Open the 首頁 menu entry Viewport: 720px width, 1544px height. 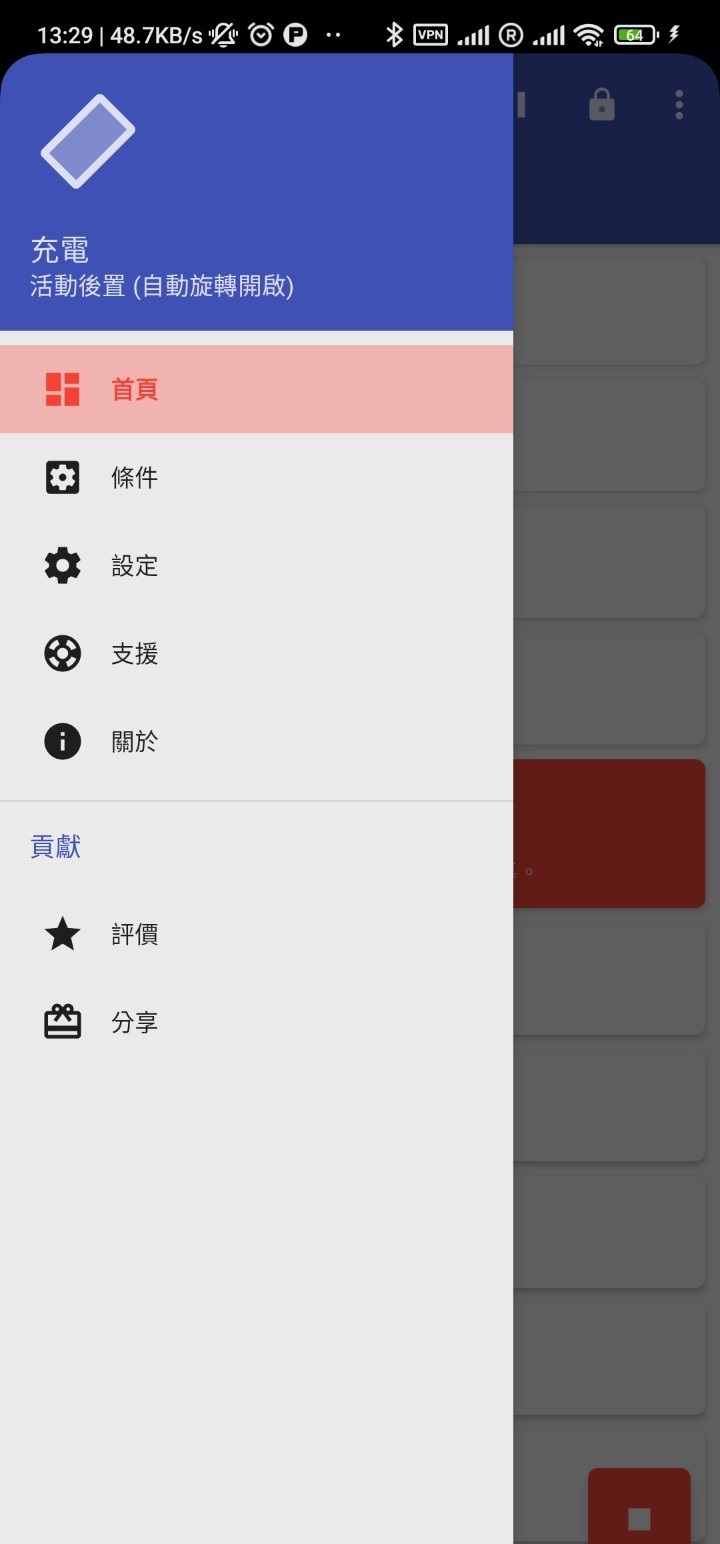pos(135,389)
